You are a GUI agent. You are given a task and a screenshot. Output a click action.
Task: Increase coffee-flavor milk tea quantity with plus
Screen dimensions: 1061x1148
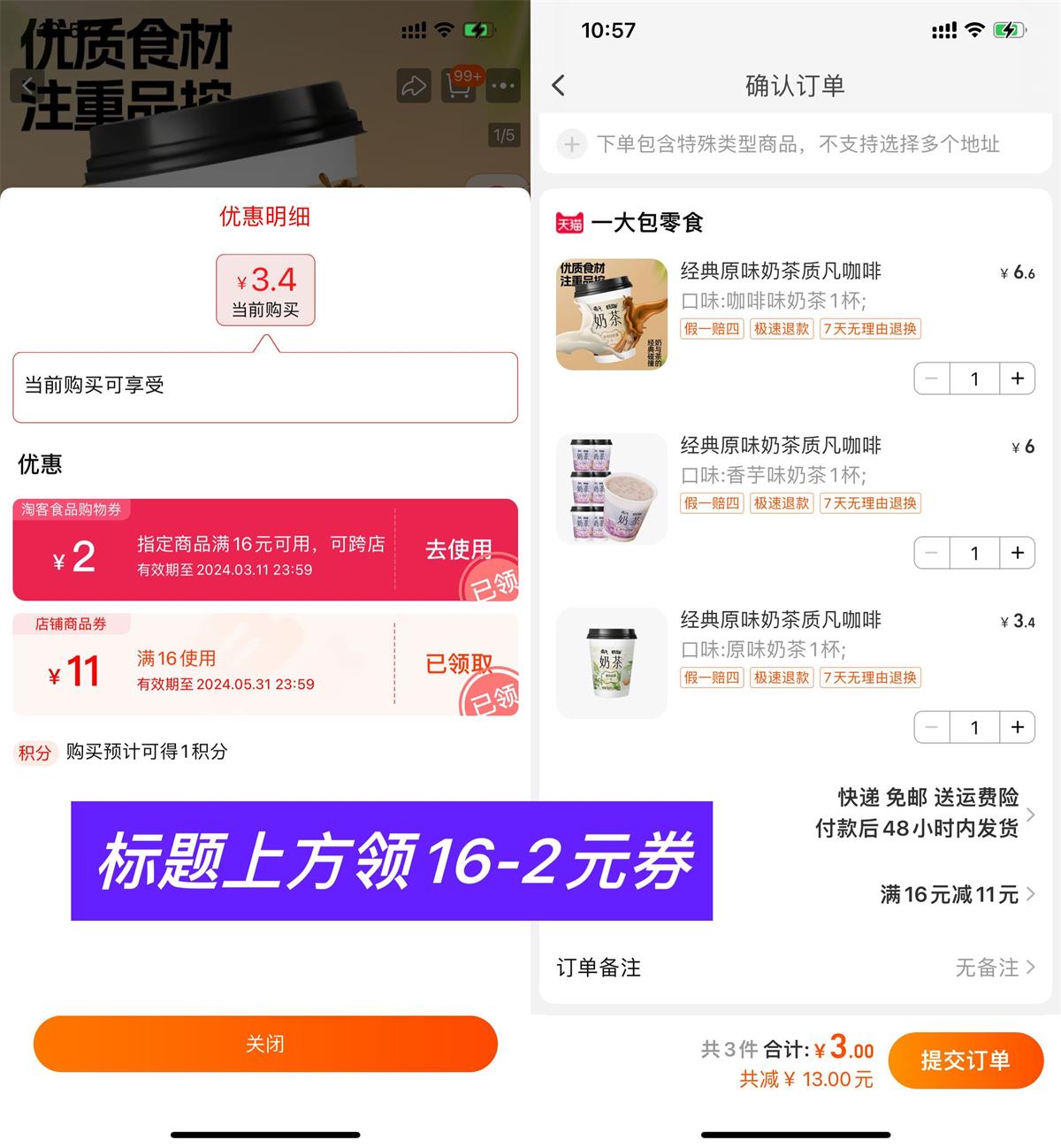coord(1017,379)
